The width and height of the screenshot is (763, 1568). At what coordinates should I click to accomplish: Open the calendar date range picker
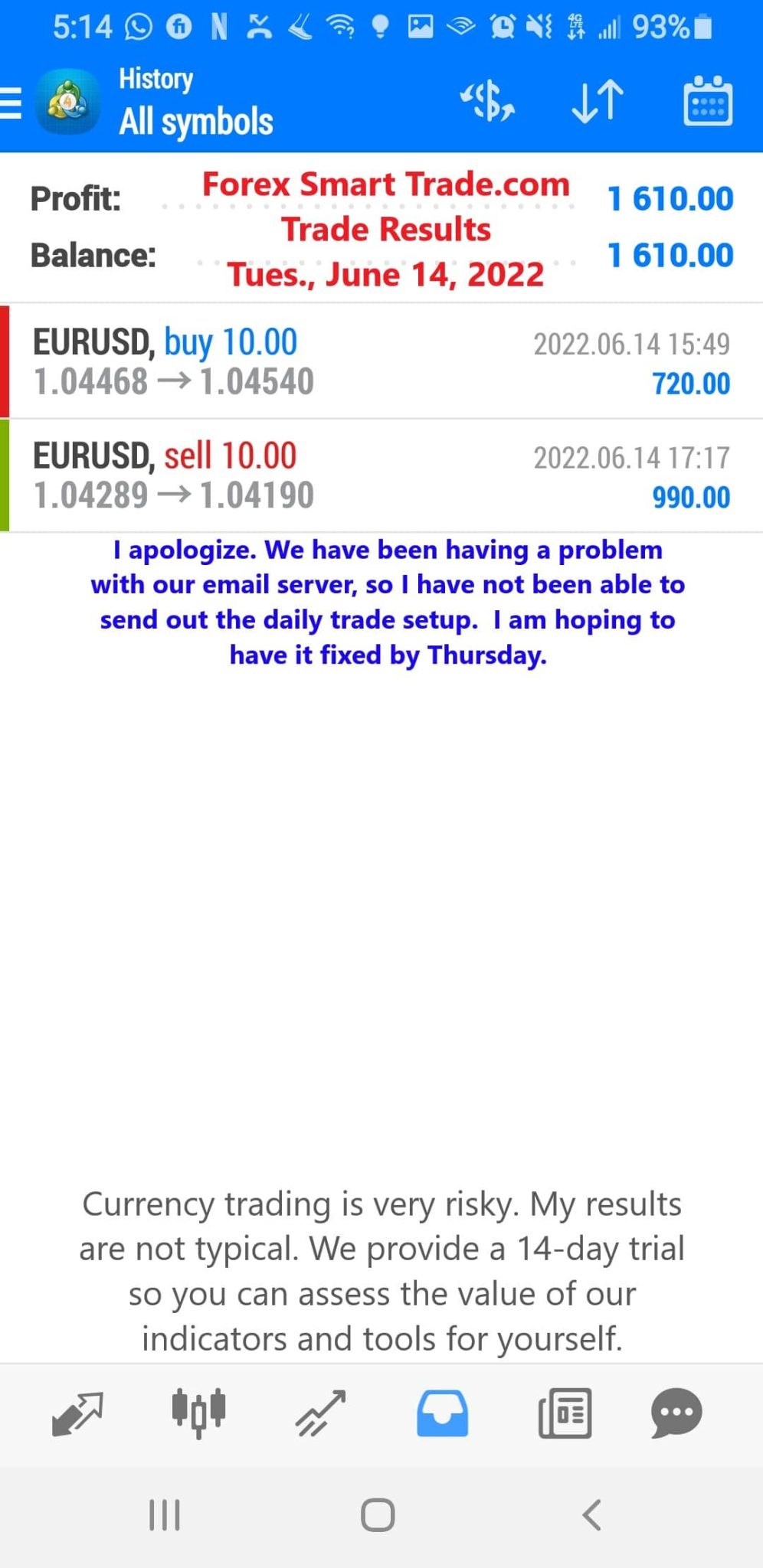(x=707, y=101)
